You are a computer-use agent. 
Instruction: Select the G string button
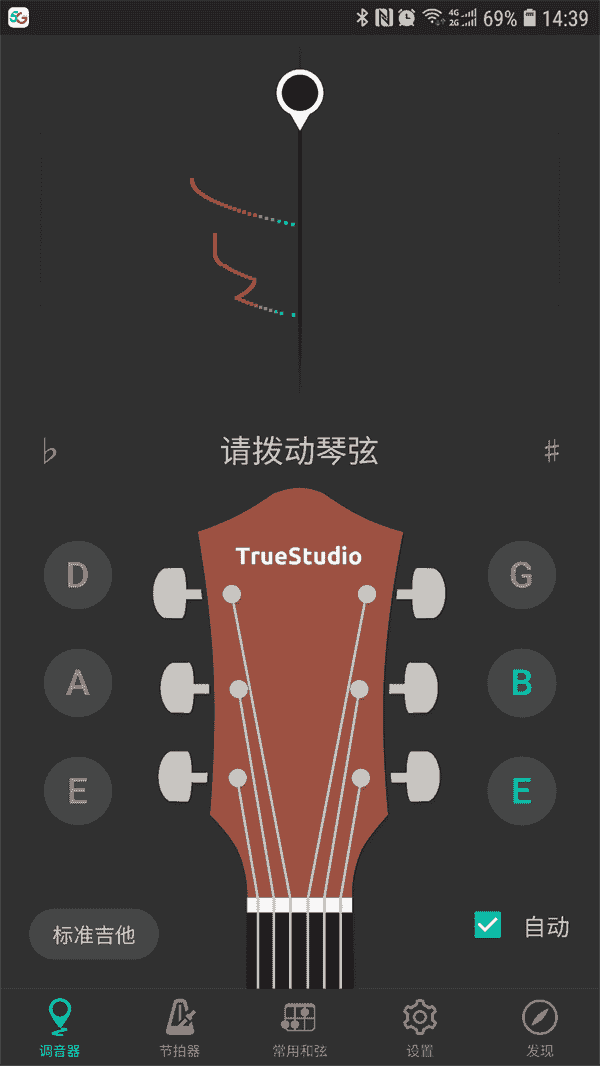click(x=522, y=574)
